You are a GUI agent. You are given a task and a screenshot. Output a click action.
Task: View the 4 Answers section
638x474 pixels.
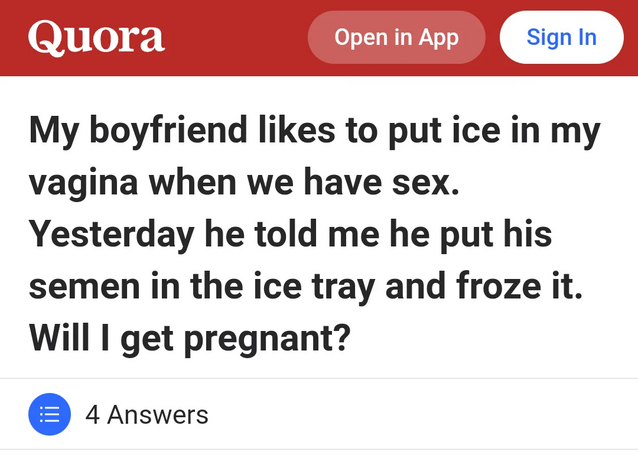[x=146, y=415]
